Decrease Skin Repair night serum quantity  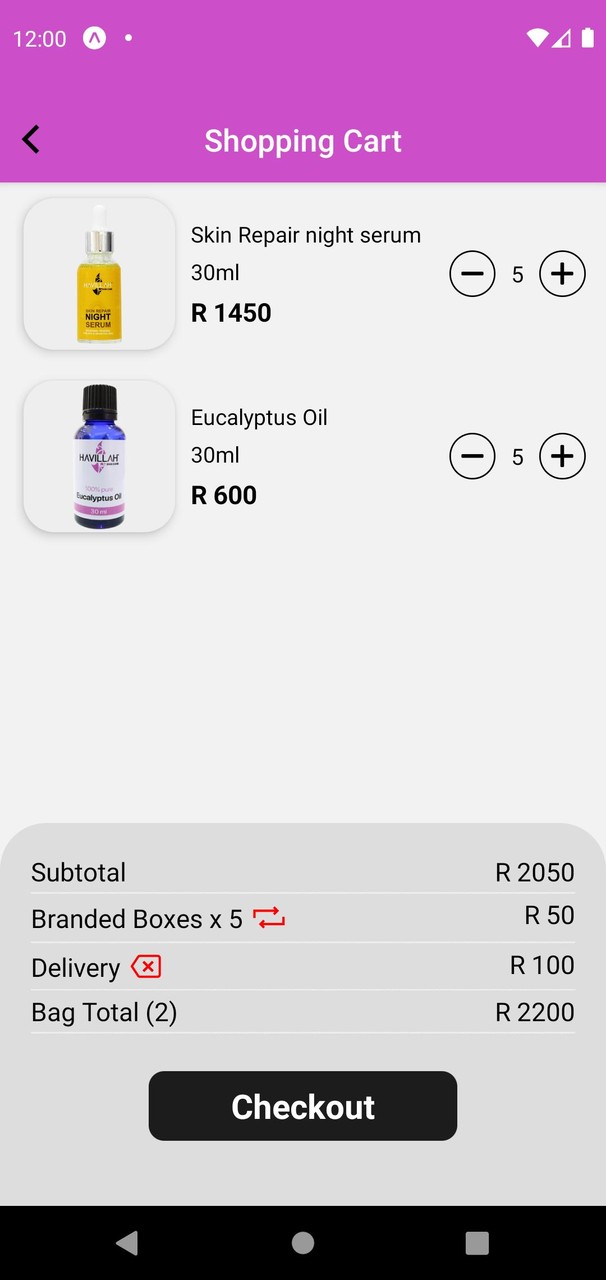[x=472, y=274]
